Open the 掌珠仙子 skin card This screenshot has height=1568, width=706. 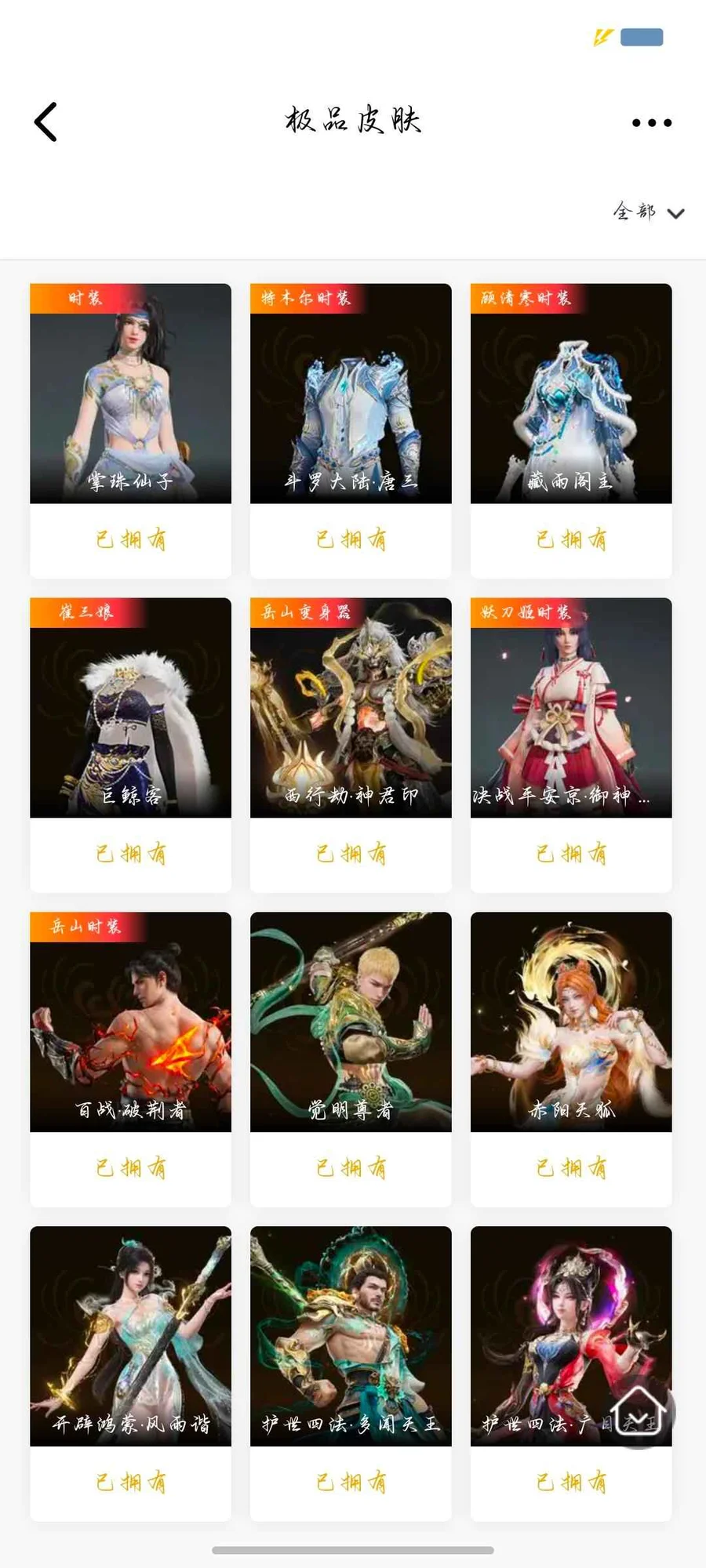click(130, 394)
